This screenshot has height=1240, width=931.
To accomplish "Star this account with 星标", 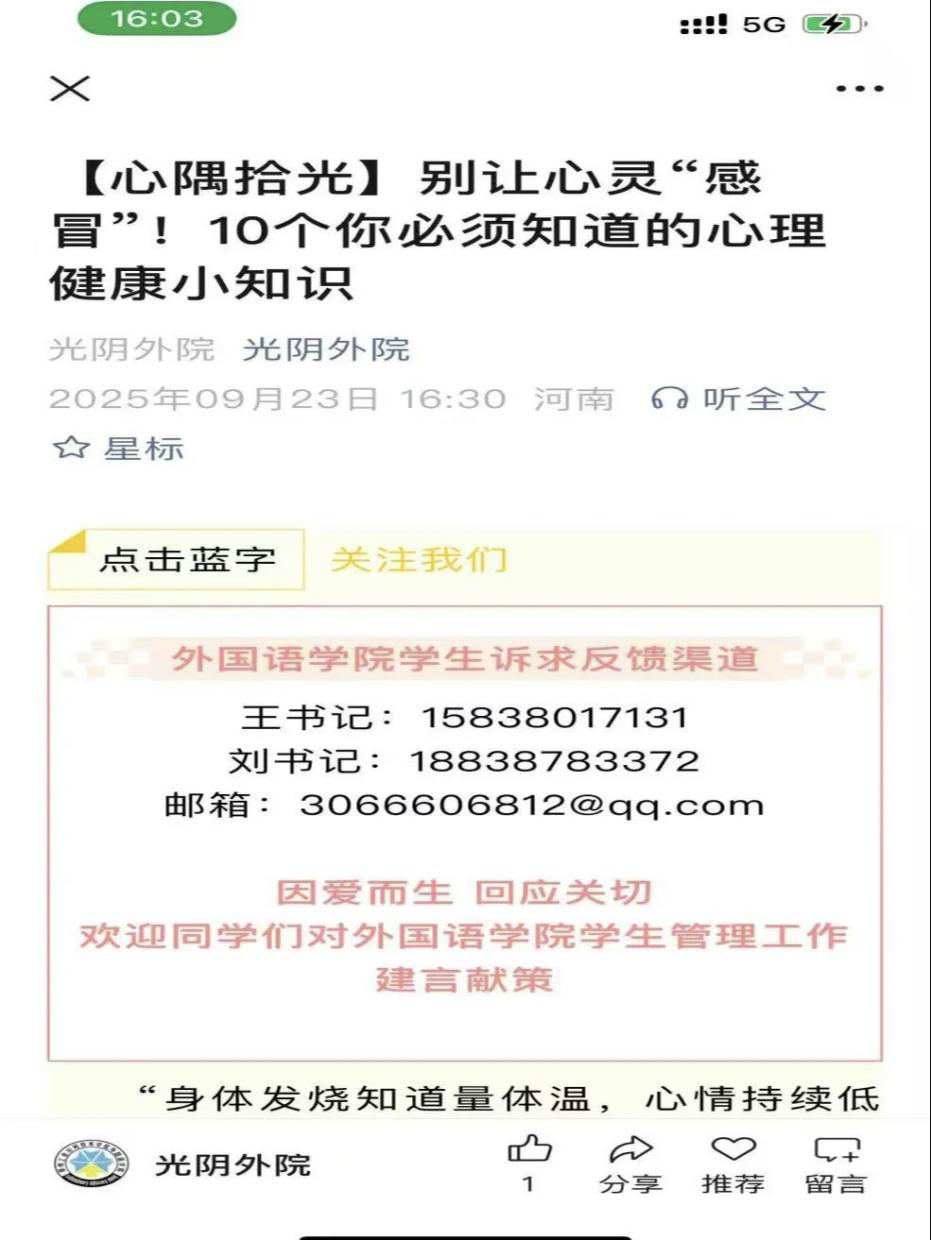I will tap(118, 448).
